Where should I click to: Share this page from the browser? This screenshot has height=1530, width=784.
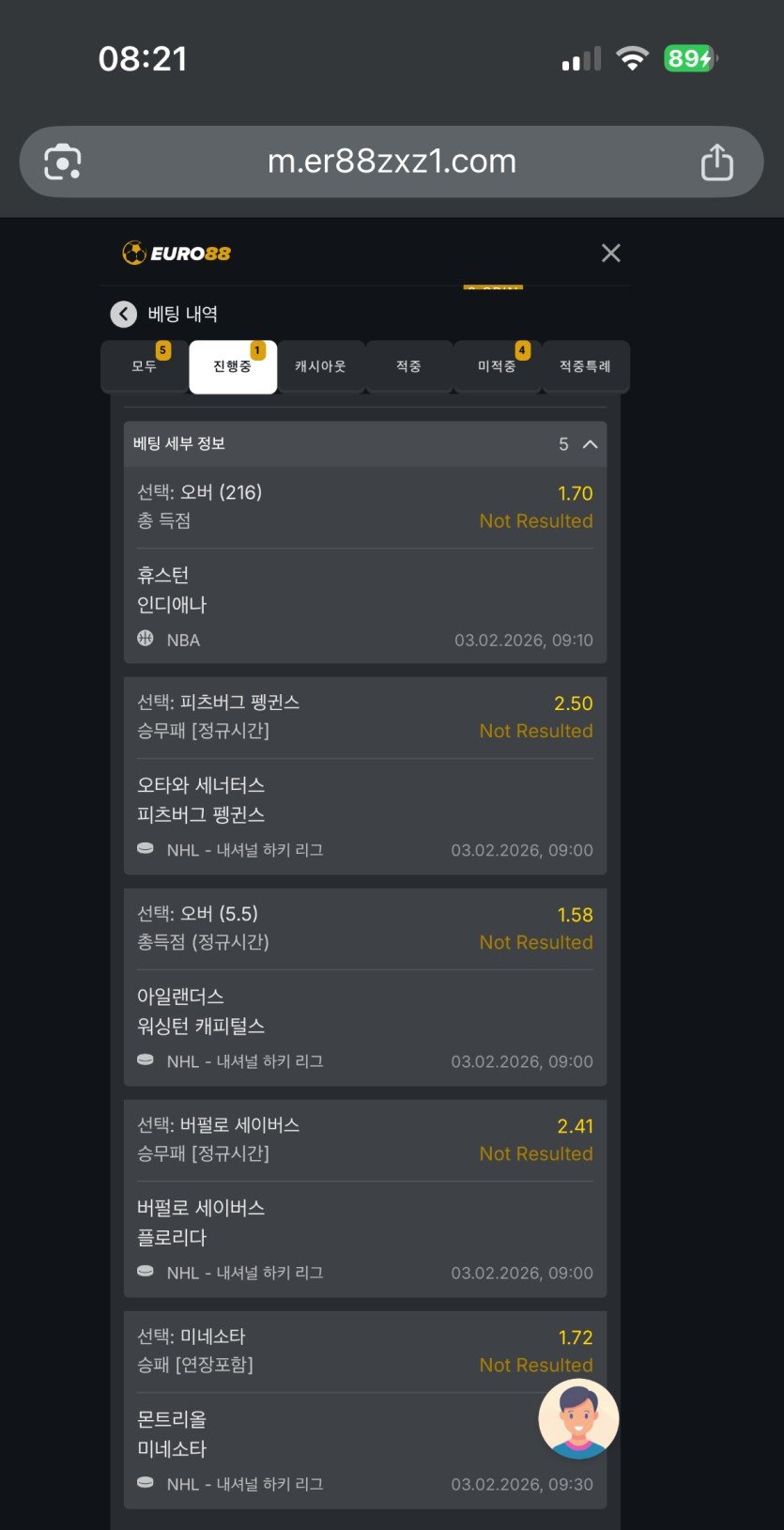click(716, 162)
